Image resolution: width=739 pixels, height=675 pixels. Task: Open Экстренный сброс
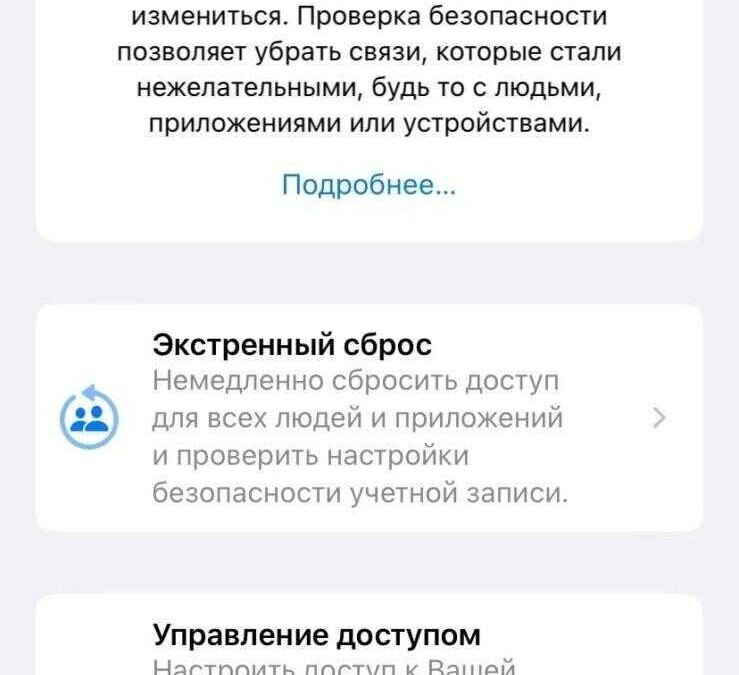(x=368, y=417)
